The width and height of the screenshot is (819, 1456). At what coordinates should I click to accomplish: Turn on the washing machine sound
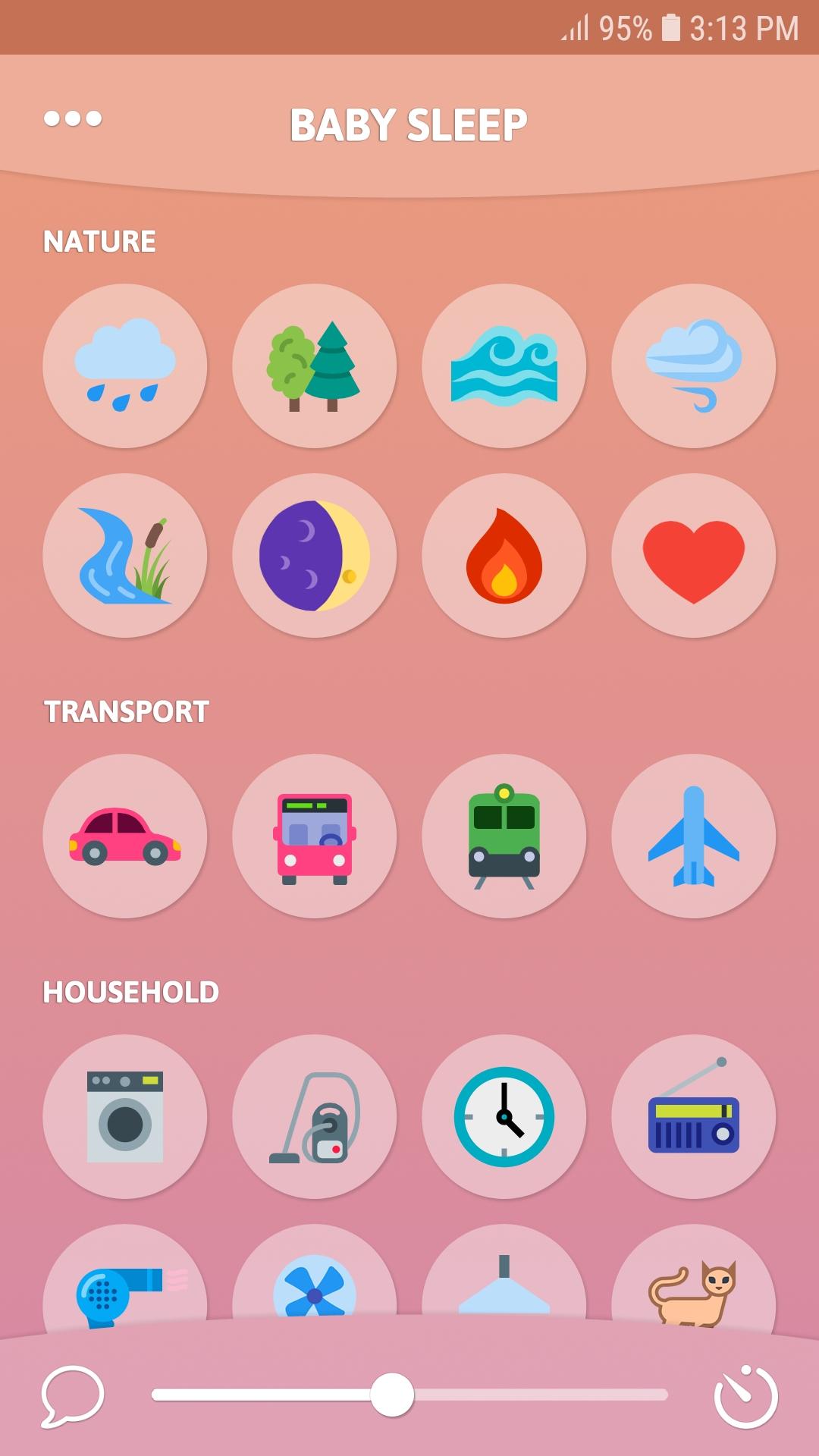coord(125,1116)
